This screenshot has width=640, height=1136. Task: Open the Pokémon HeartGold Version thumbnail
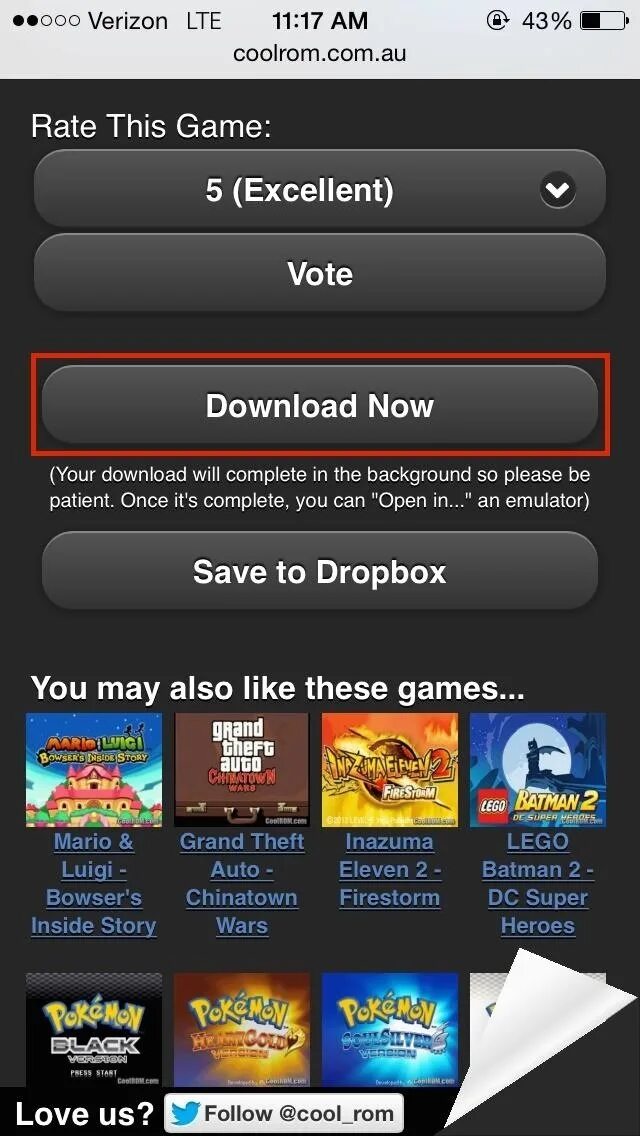242,1030
